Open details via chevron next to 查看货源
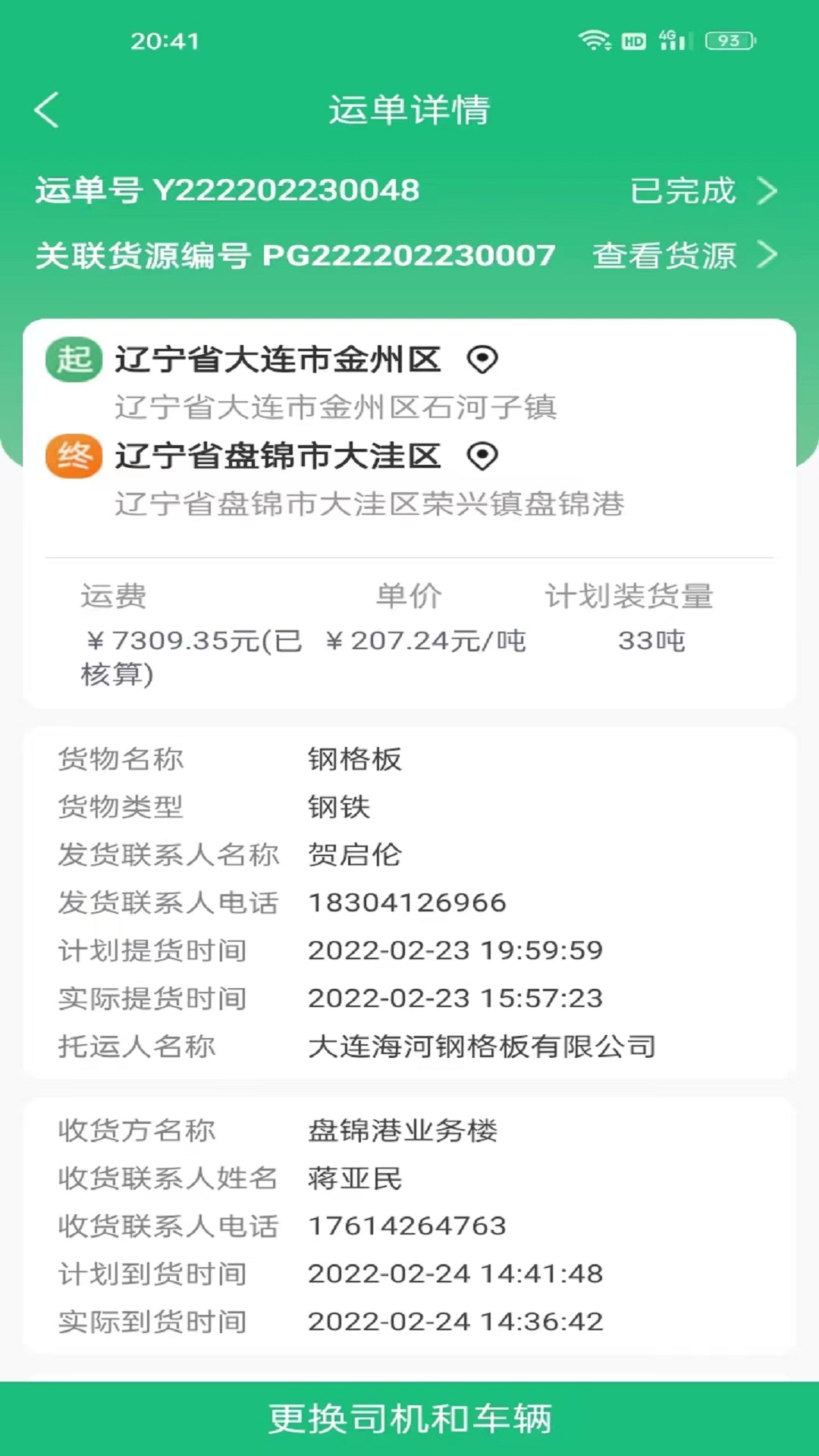Screen dimensions: 819x1456 coord(768,256)
